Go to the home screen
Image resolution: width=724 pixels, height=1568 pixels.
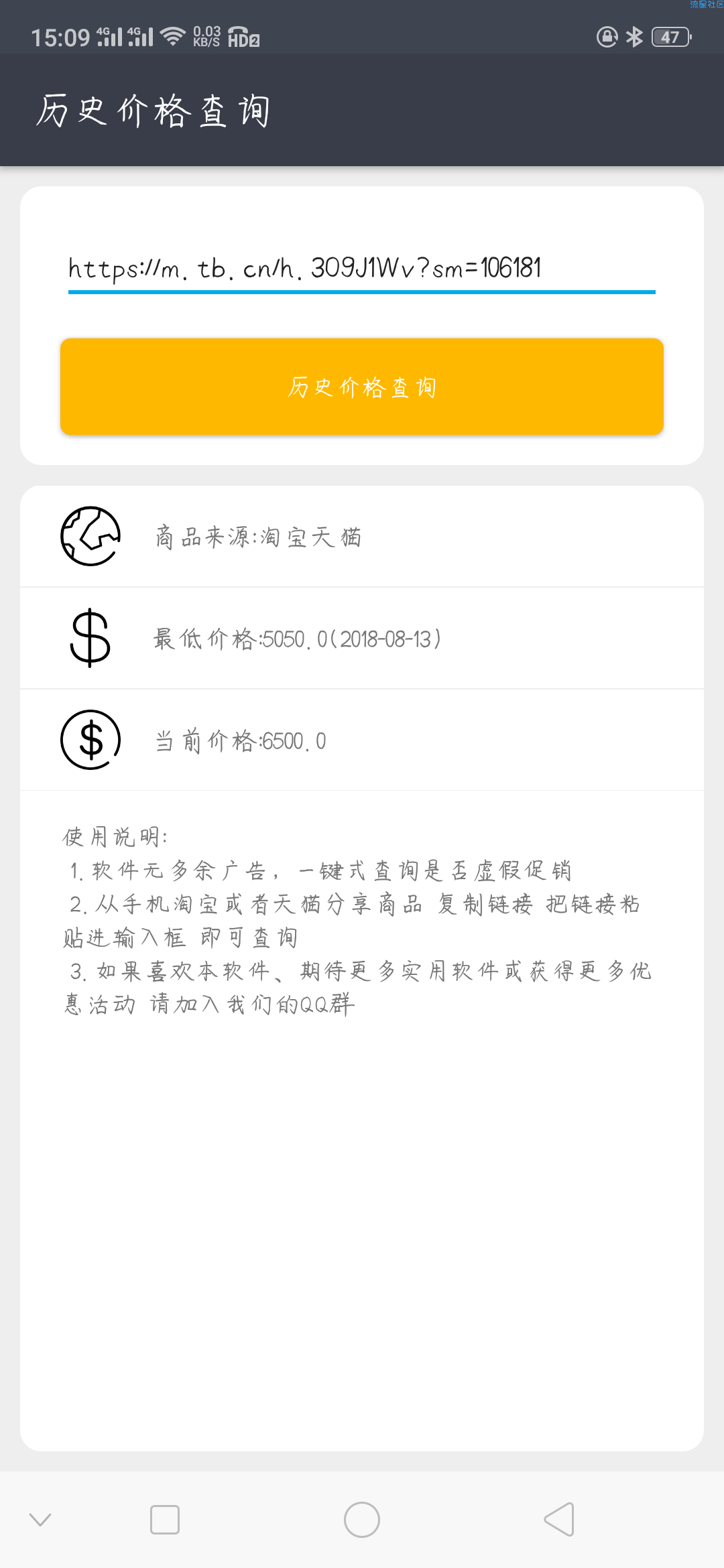(362, 1519)
